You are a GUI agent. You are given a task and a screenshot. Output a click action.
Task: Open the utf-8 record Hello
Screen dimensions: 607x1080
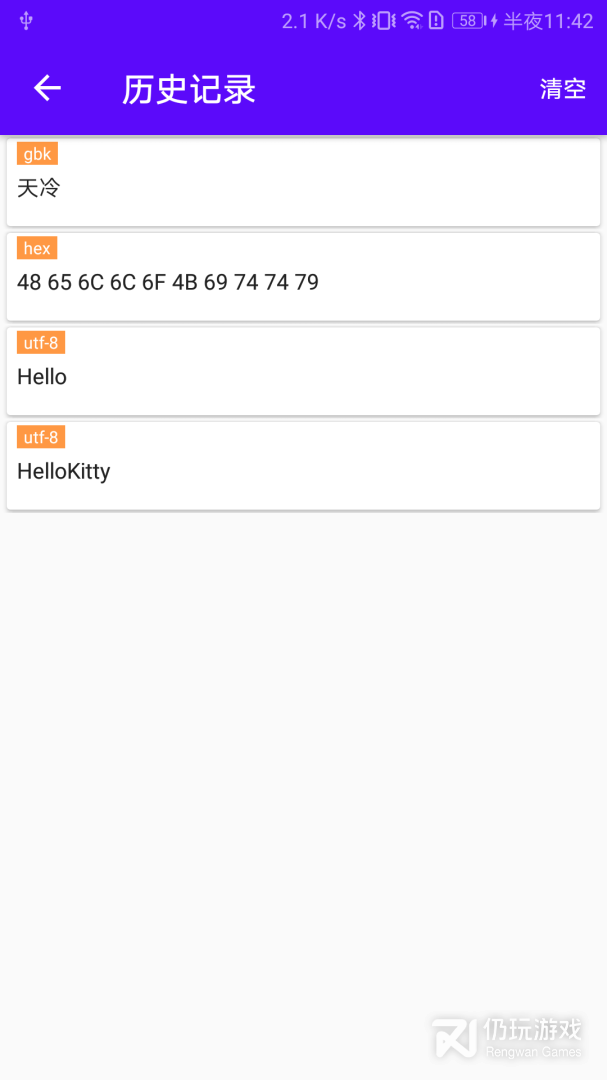(303, 371)
